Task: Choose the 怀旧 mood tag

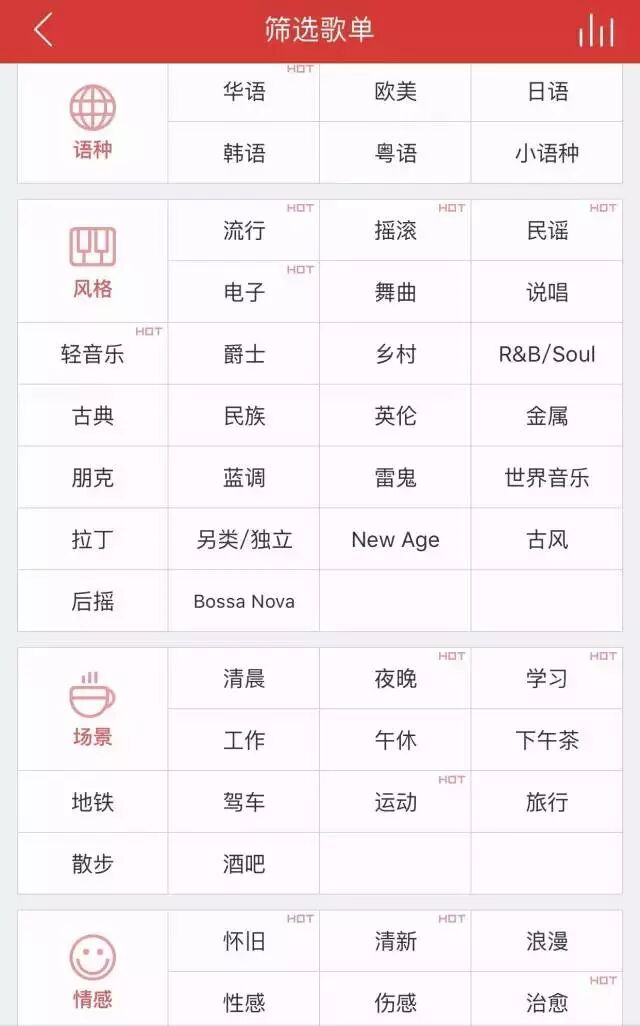Action: (x=244, y=941)
